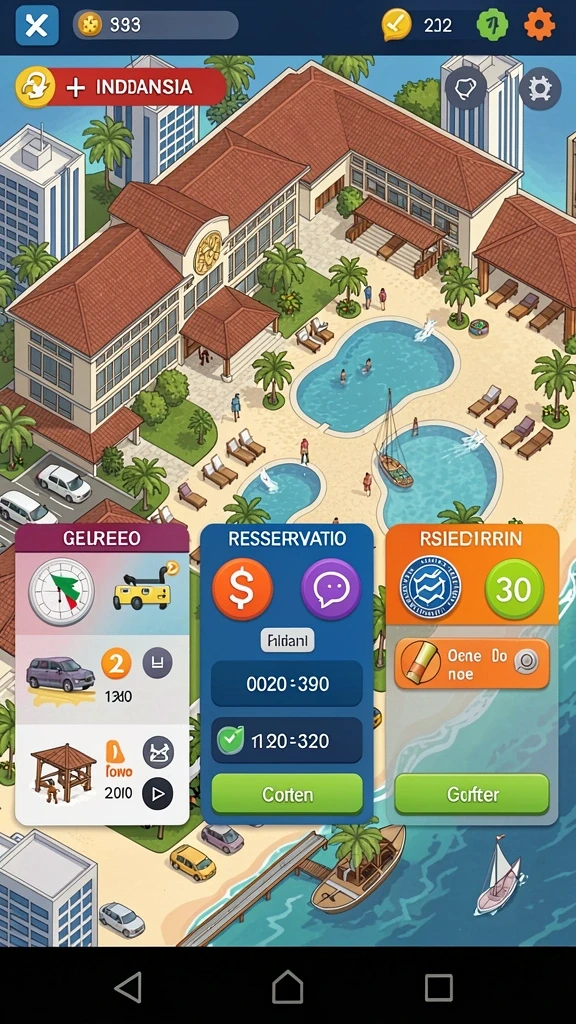
Task: Tap the play arrow next to the gazebo
Action: (157, 794)
